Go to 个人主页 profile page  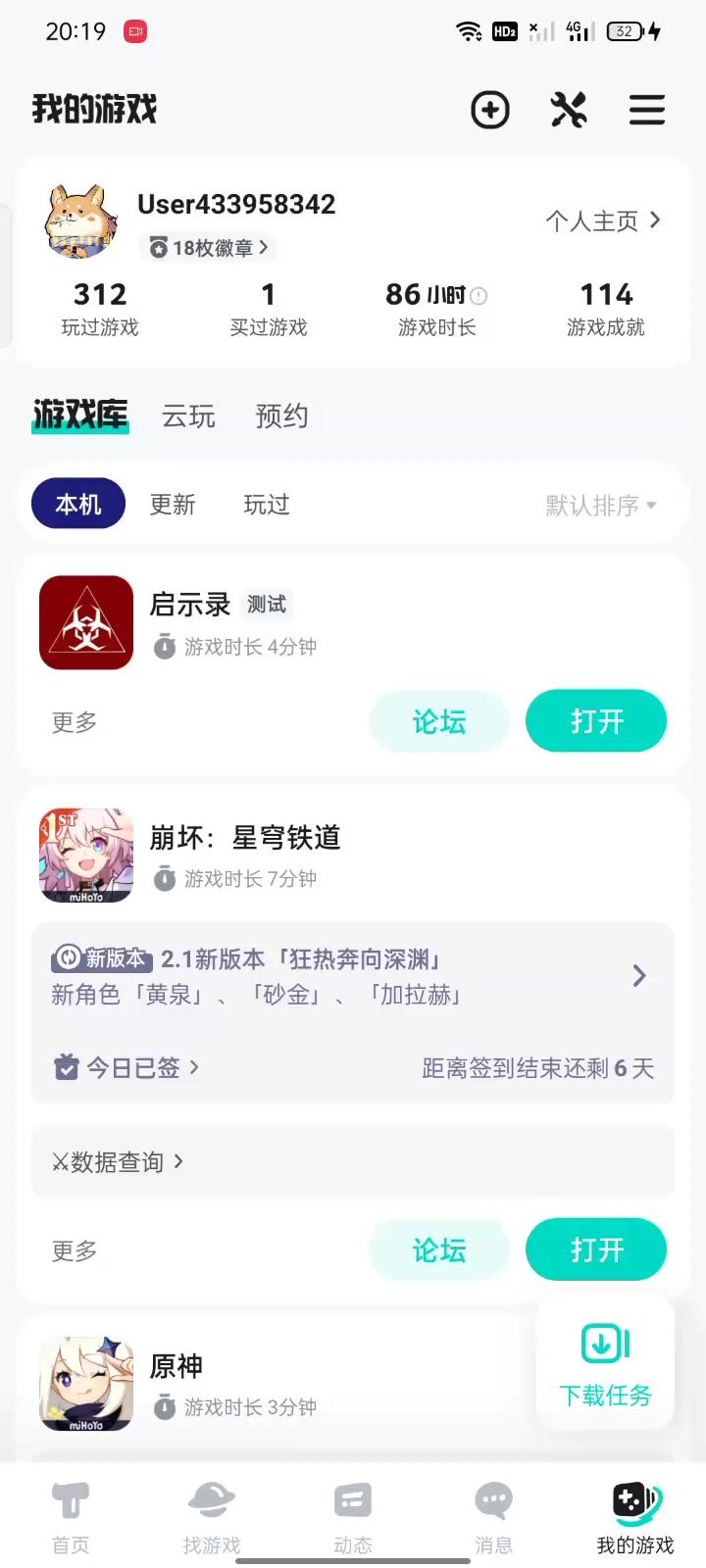pyautogui.click(x=602, y=221)
